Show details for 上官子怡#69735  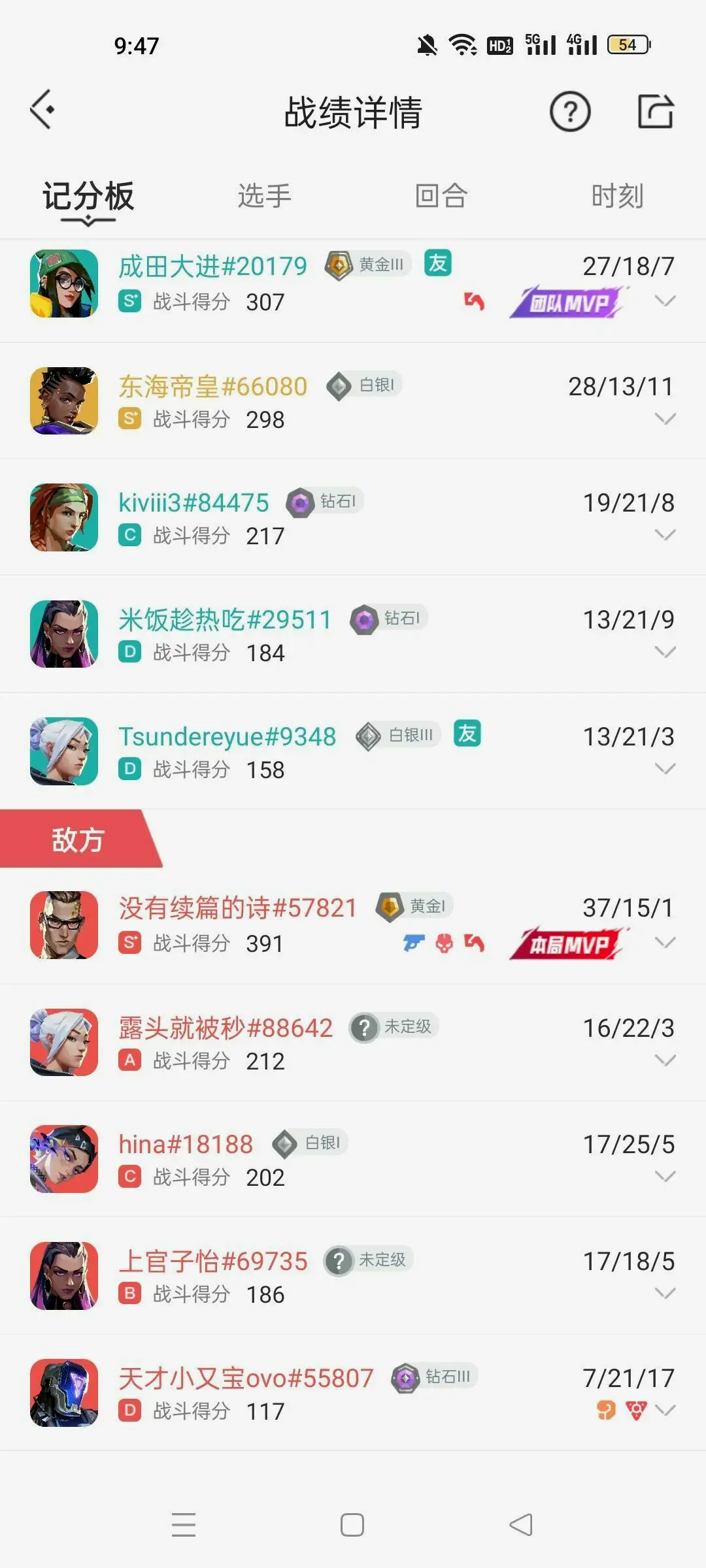click(x=665, y=1293)
